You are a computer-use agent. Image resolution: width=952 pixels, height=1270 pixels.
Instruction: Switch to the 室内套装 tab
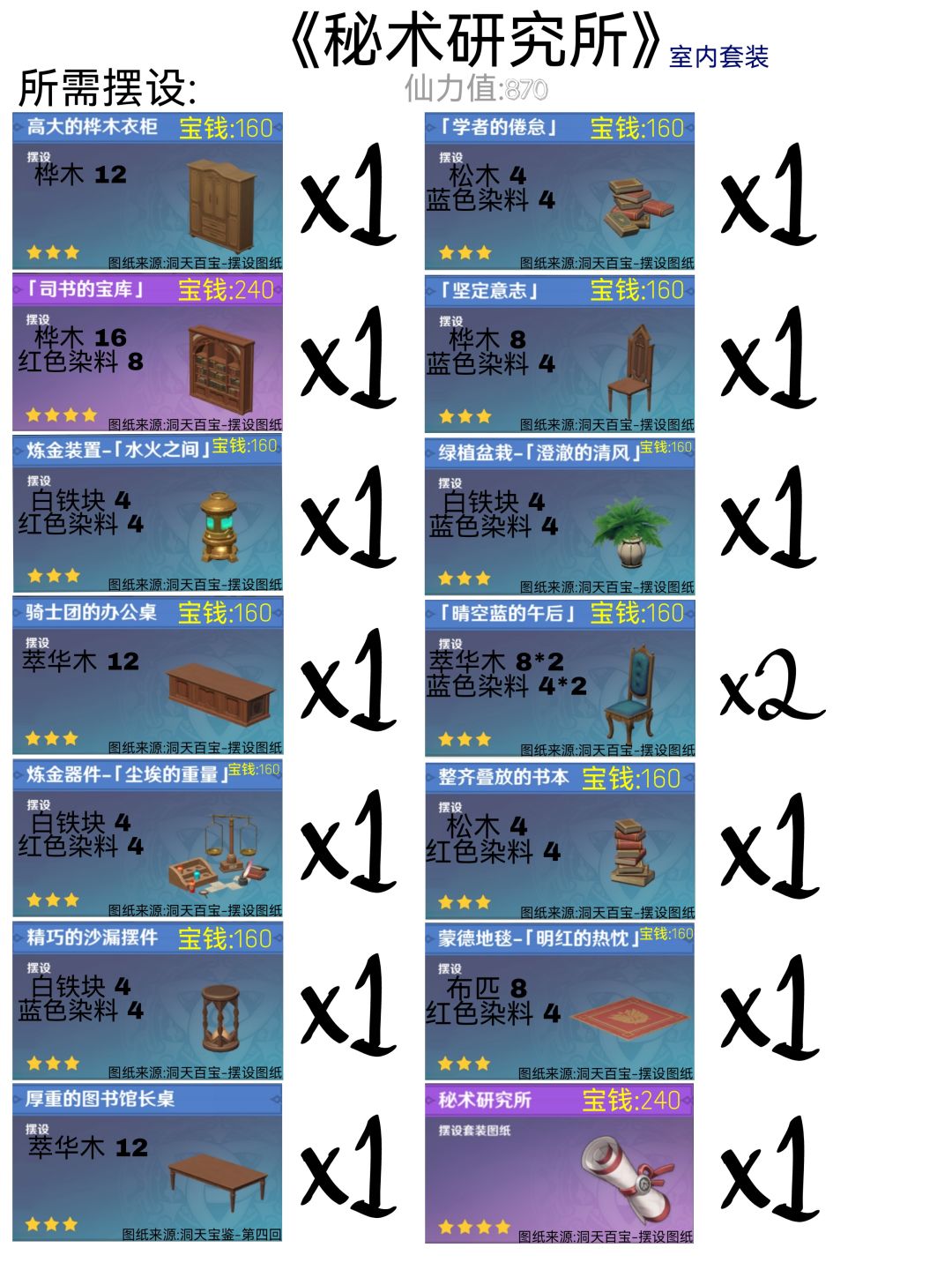point(717,56)
